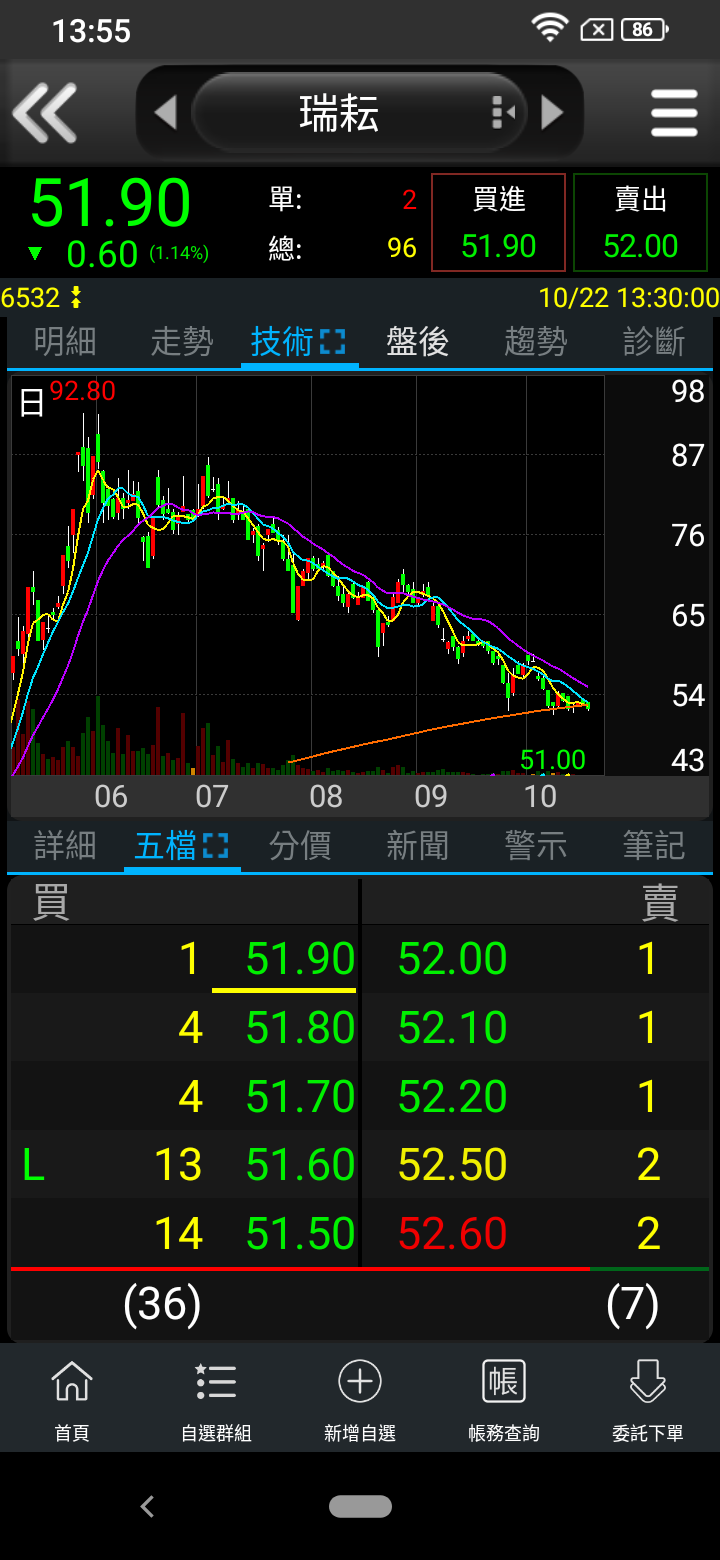Open the 新聞 tab
The width and height of the screenshot is (720, 1560).
pyautogui.click(x=417, y=846)
